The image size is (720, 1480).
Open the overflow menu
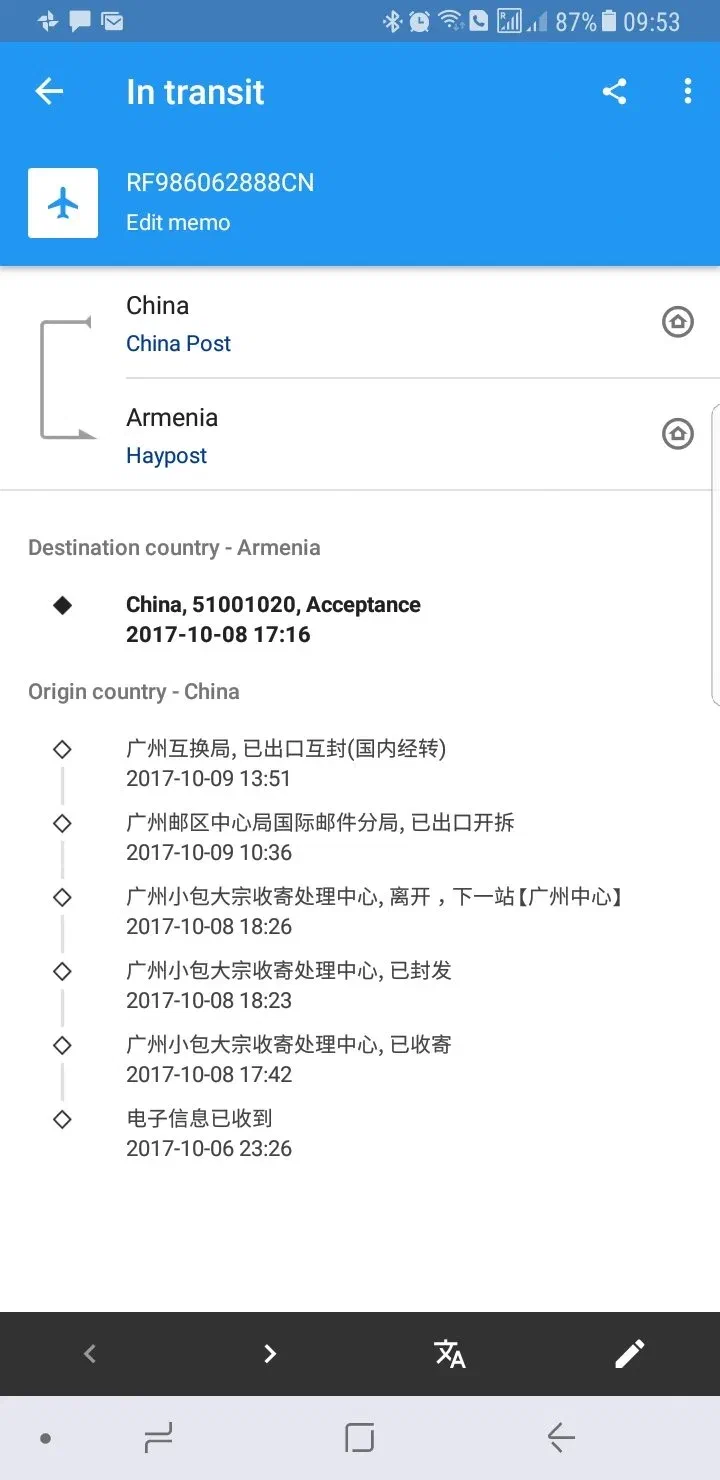click(x=687, y=92)
